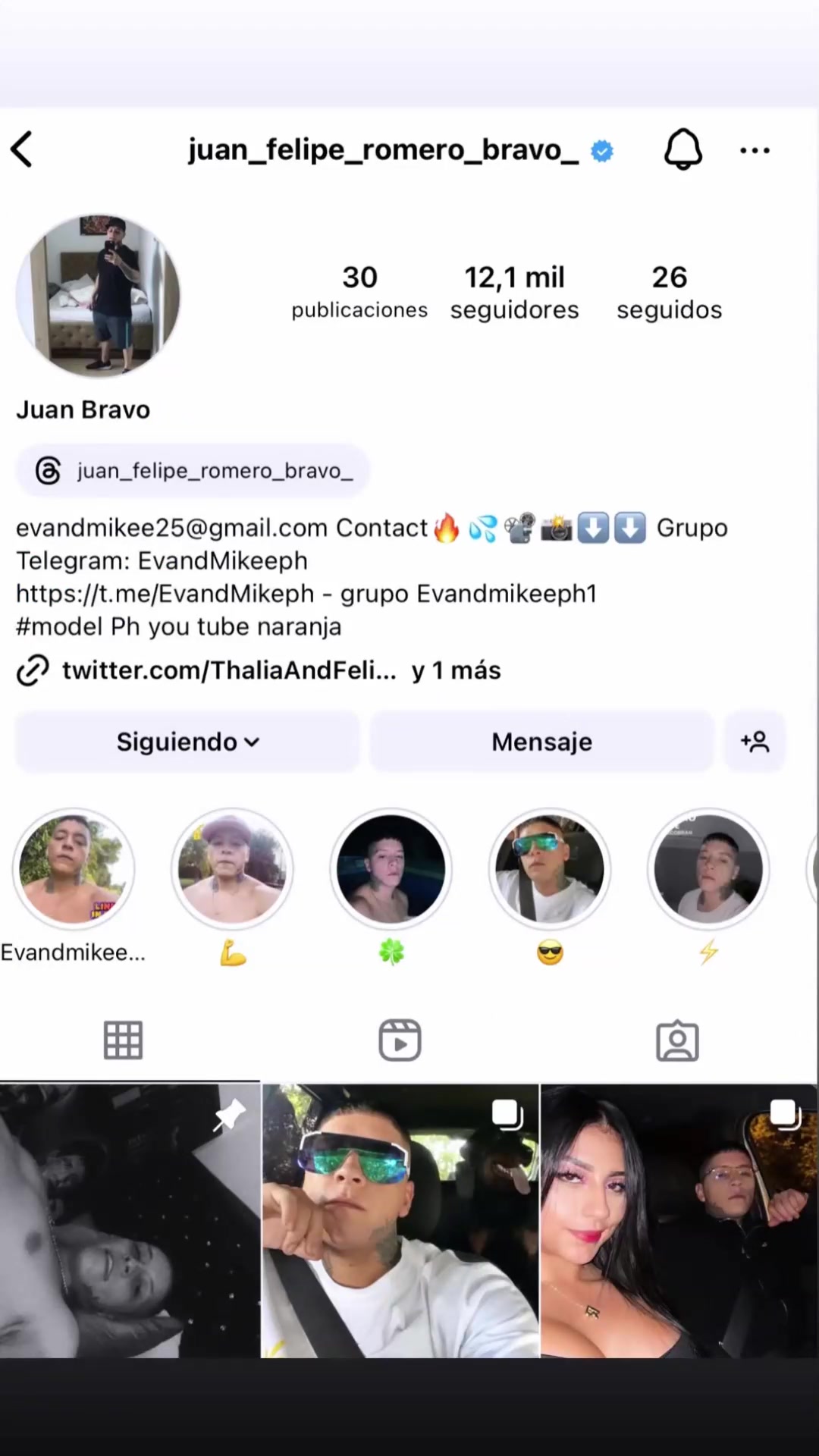Open the sunglasses emoji highlight
This screenshot has width=819, height=1456.
click(x=549, y=869)
